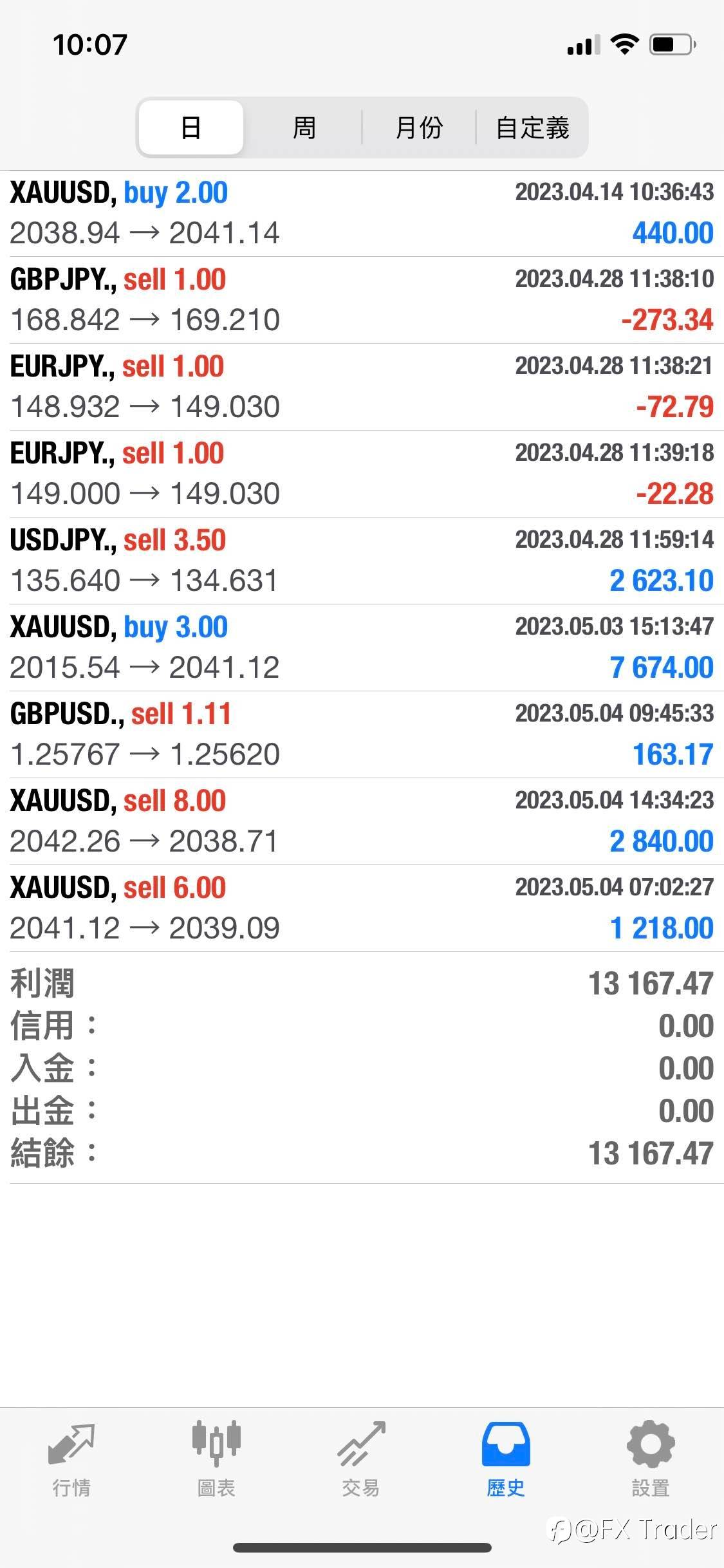Expand the EURJPY trade opened at 148.932

[362, 387]
